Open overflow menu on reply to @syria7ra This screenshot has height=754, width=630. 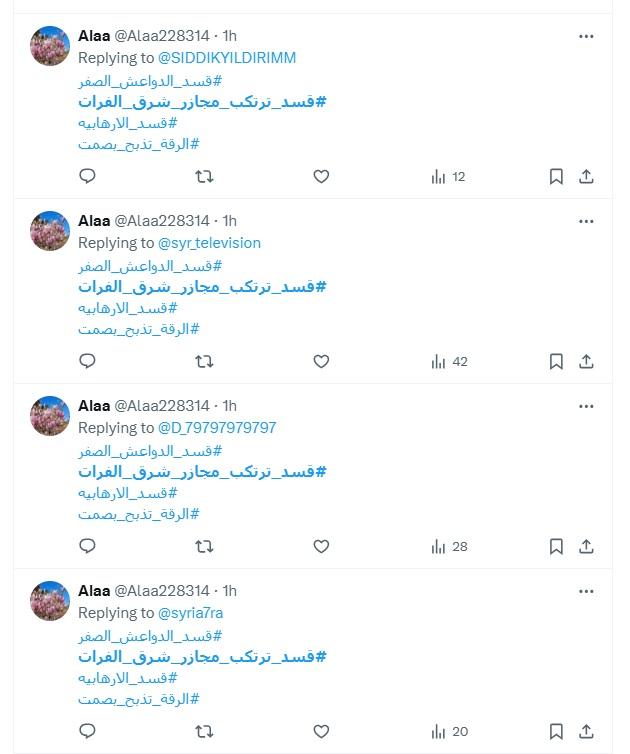[x=587, y=590]
